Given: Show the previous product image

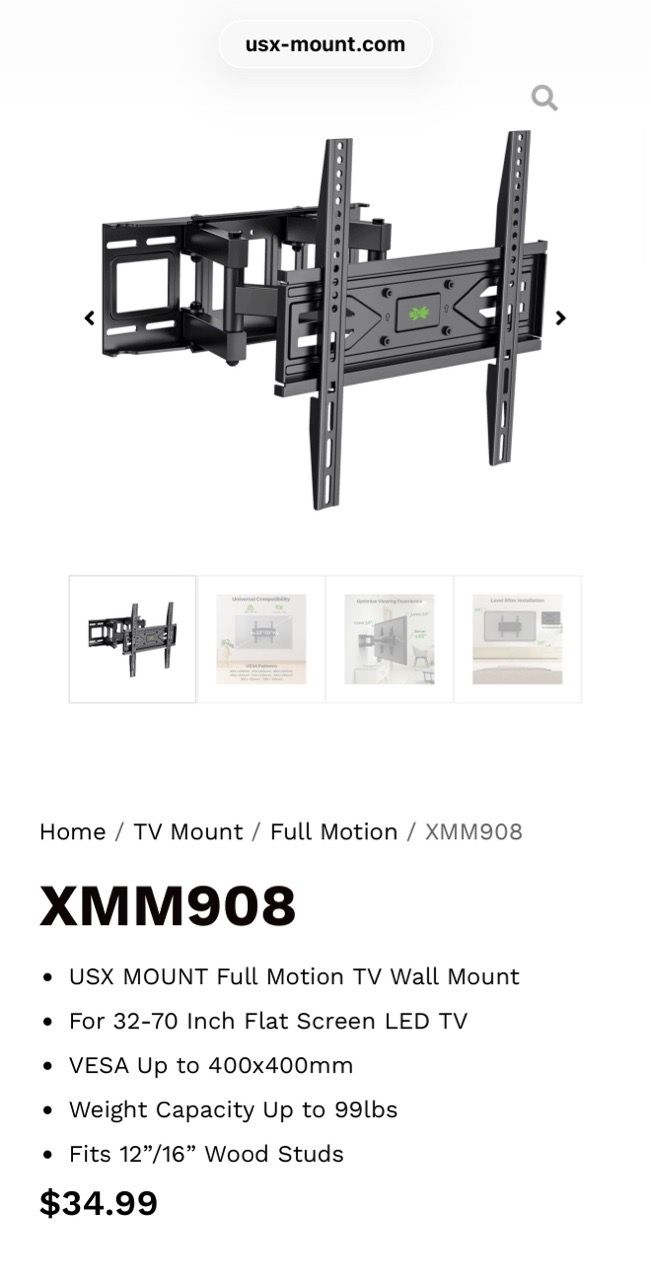Looking at the screenshot, I should [x=89, y=318].
